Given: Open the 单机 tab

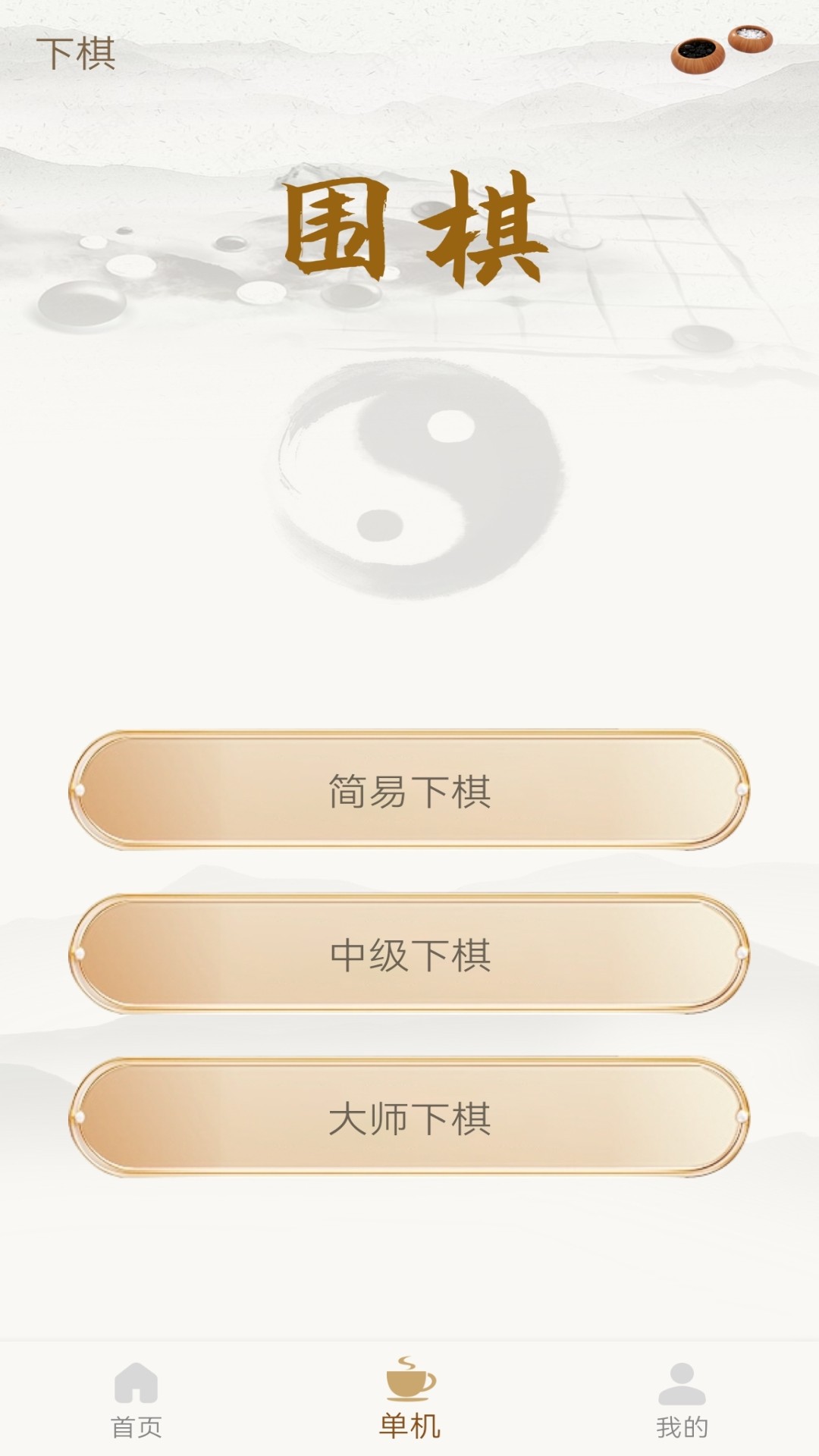Looking at the screenshot, I should tap(409, 1400).
